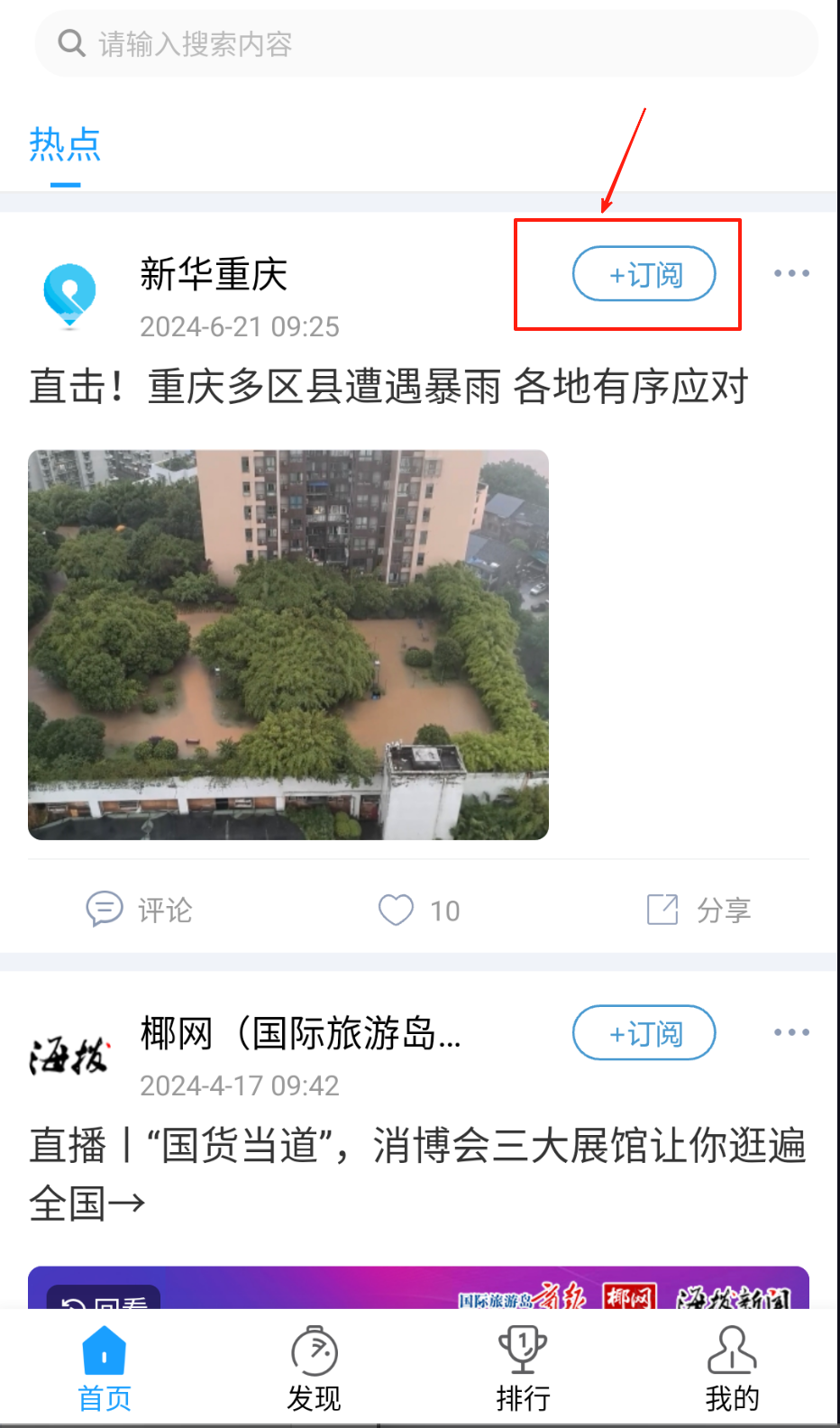Open the 我的 tab
The width and height of the screenshot is (840, 1428).
pos(732,1368)
